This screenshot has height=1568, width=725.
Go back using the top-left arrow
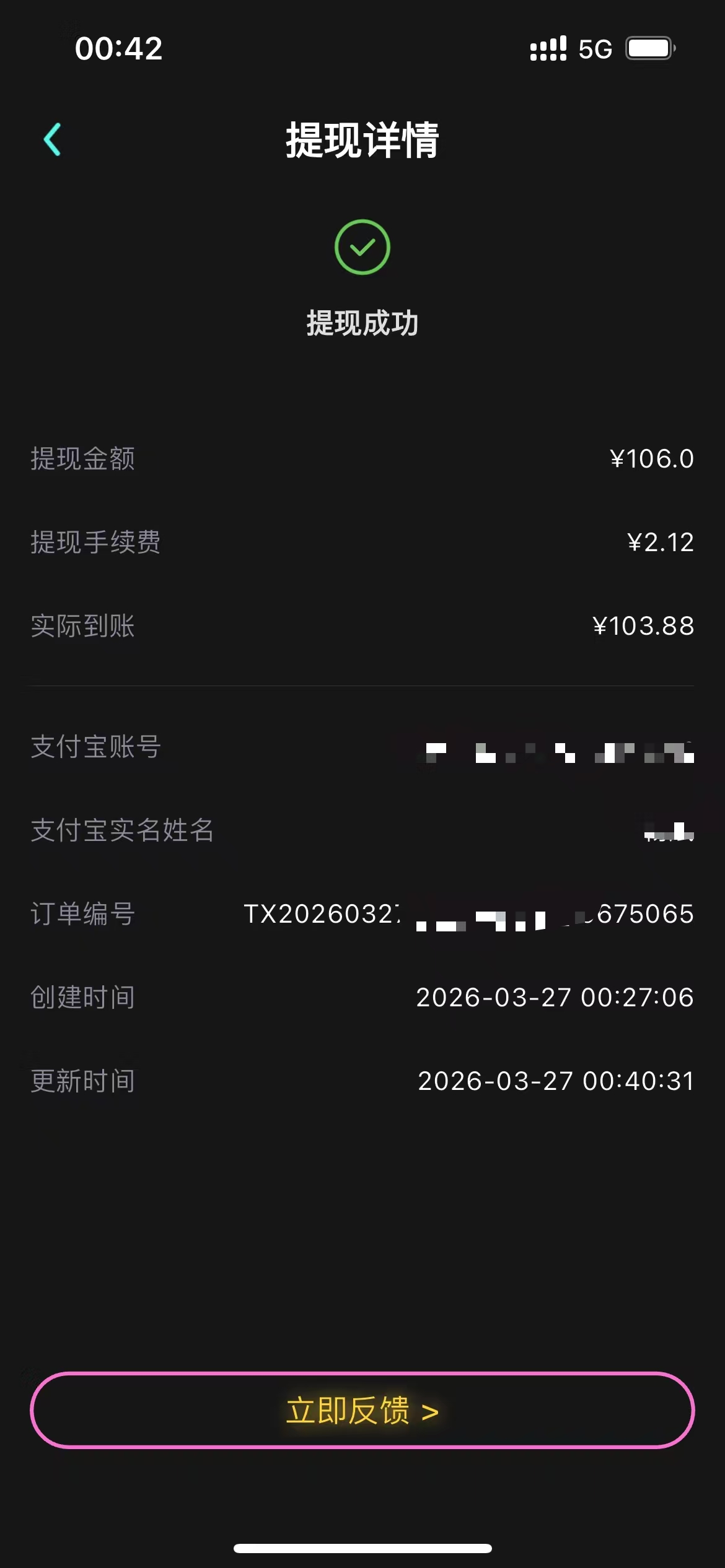[x=53, y=139]
